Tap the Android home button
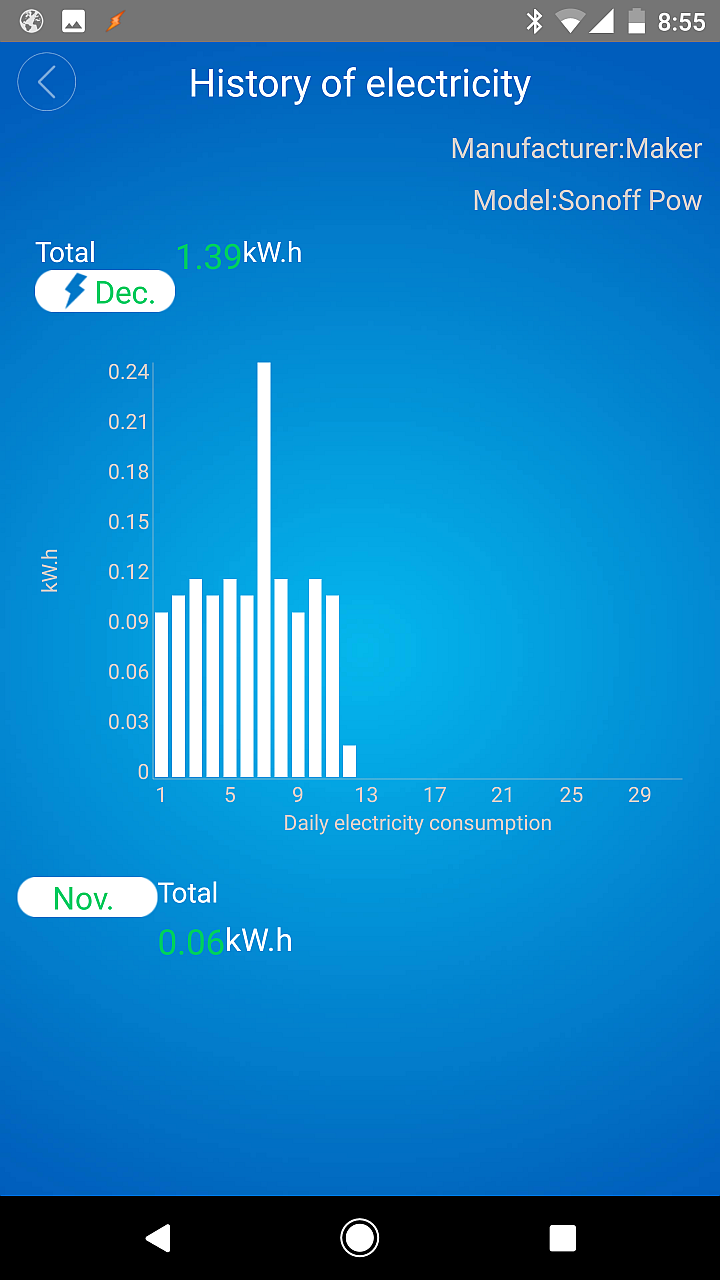The height and width of the screenshot is (1280, 720). point(359,1238)
